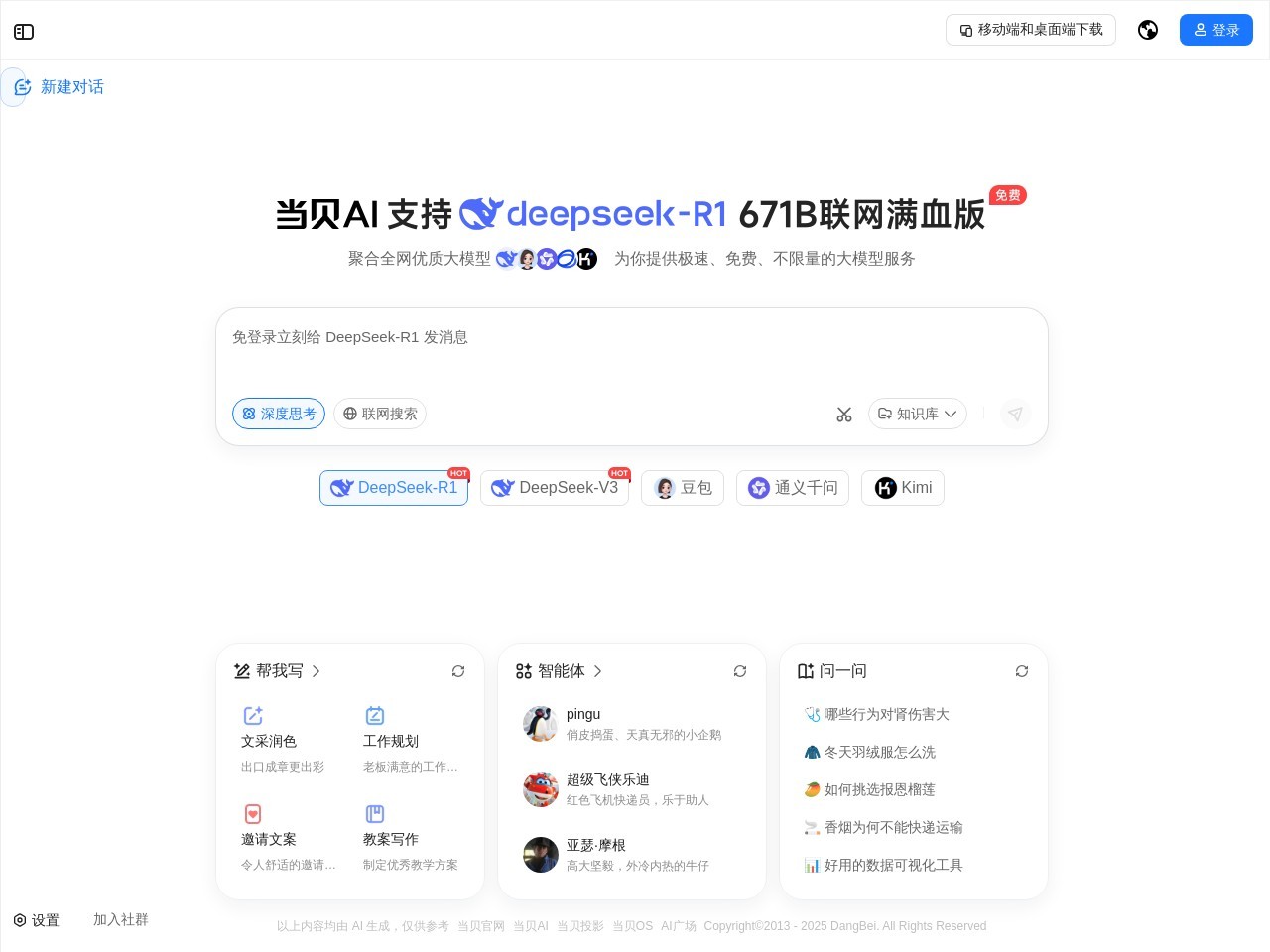The image size is (1270, 952).
Task: Switch to the 豆包 model
Action: pos(683,488)
